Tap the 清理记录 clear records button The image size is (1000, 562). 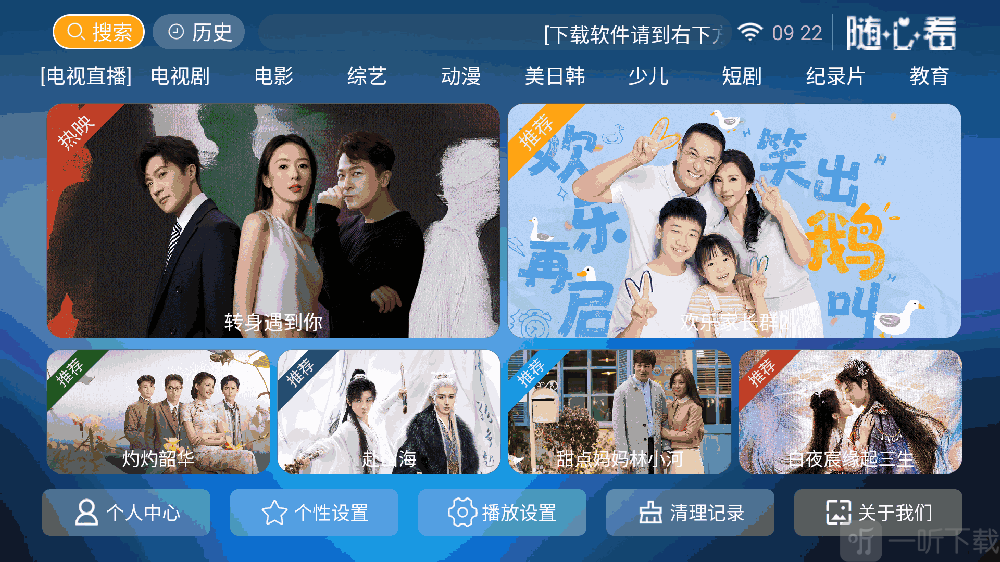pos(690,513)
